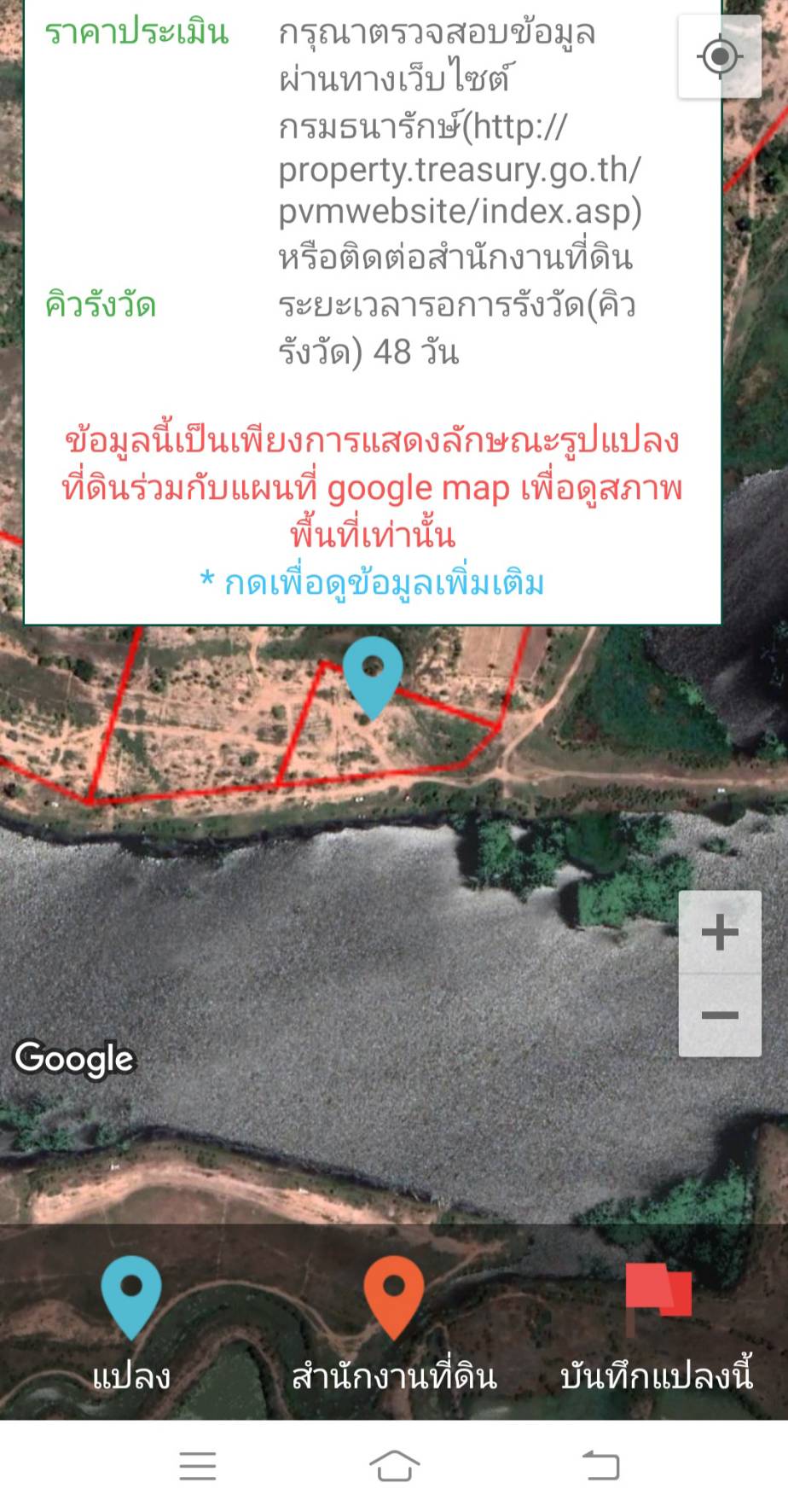The image size is (788, 1512).
Task: Zoom out of the map
Action: click(x=720, y=1015)
